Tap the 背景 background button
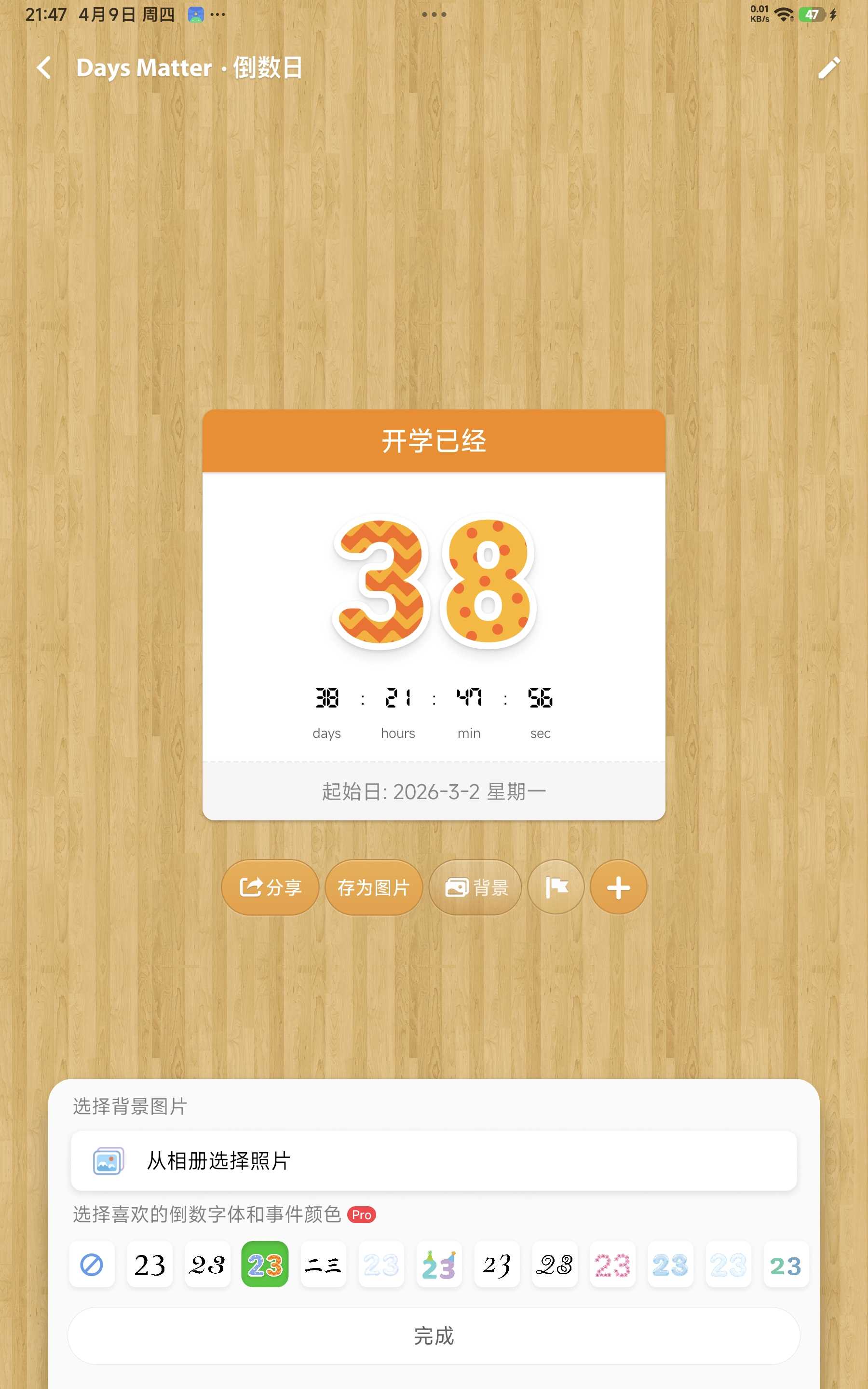Viewport: 868px width, 1389px height. 475,887
